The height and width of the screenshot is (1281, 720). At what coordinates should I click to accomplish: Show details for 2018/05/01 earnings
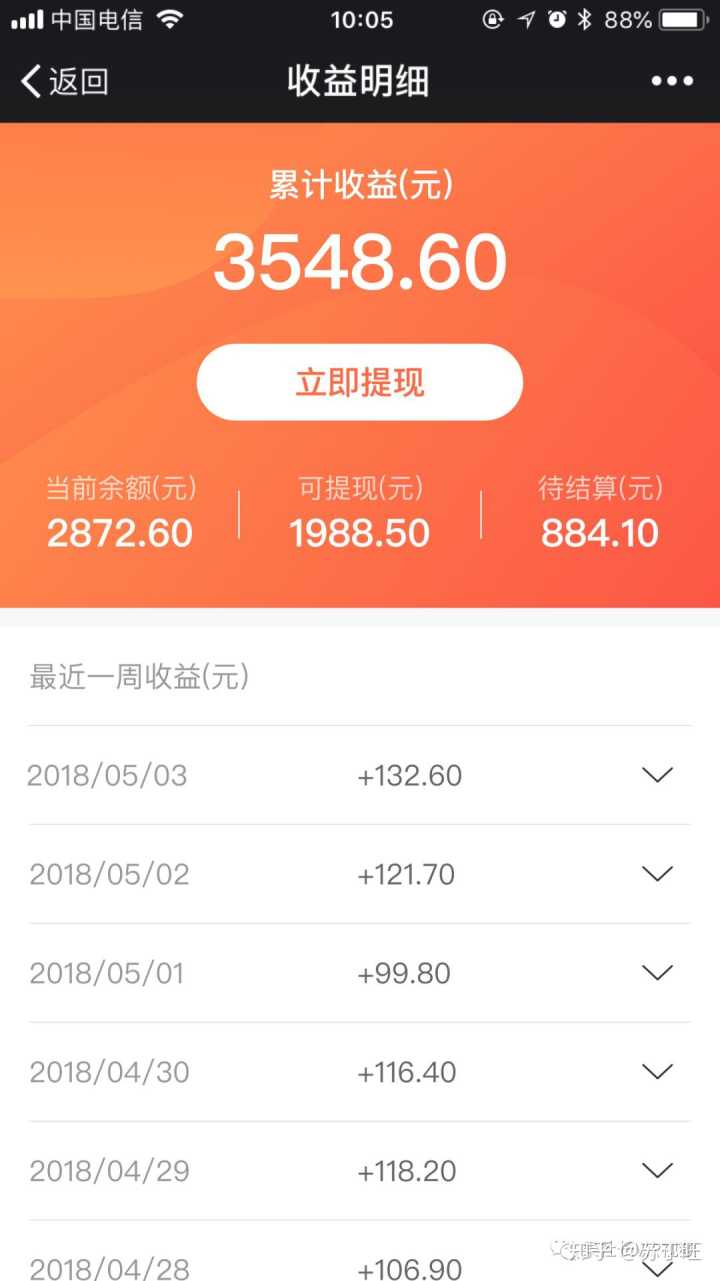click(x=657, y=973)
